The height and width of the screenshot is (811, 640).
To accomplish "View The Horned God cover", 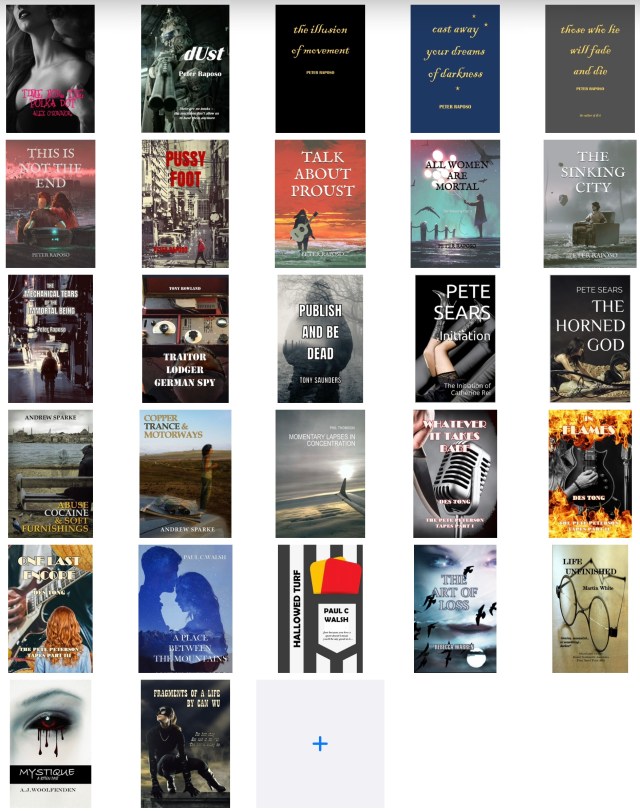I will coord(589,339).
